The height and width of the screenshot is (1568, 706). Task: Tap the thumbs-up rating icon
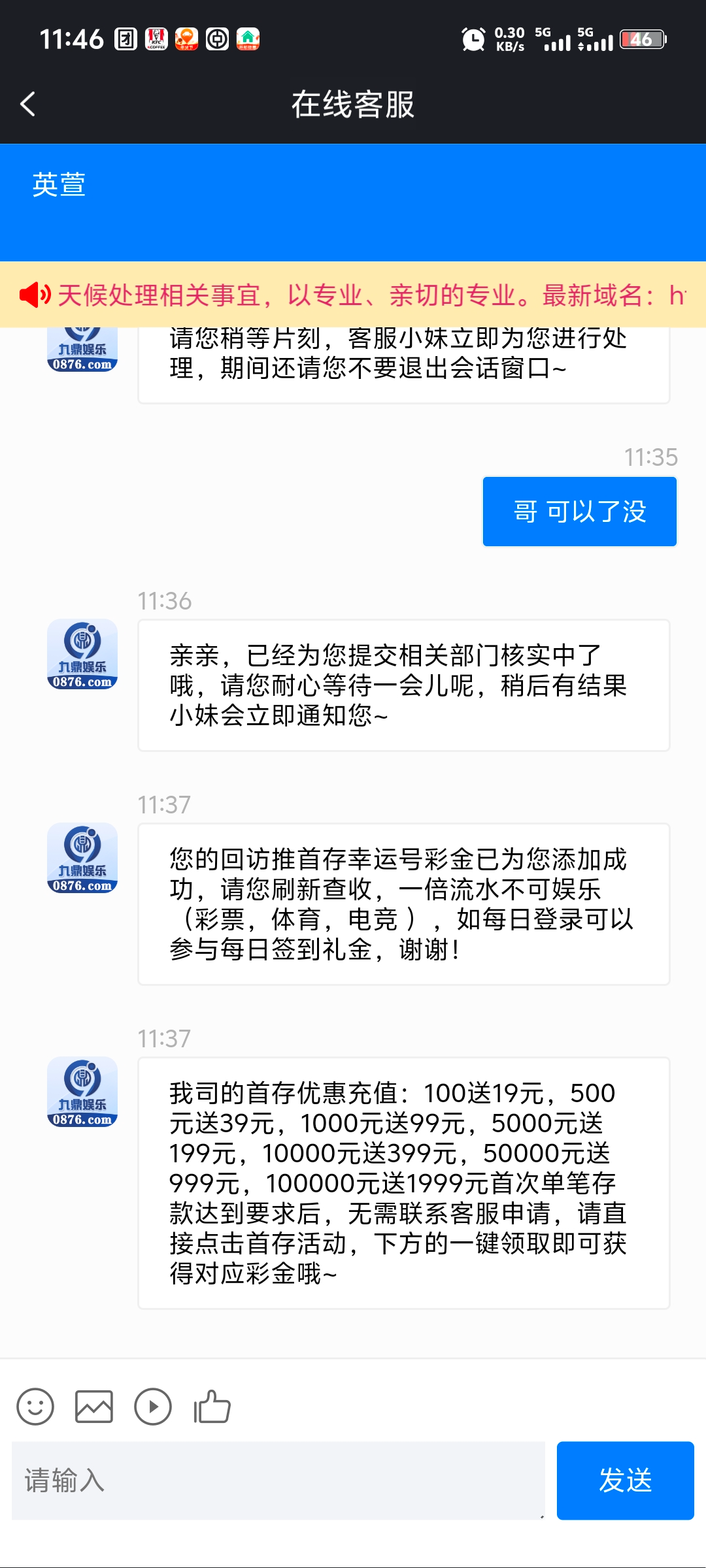tap(211, 1405)
